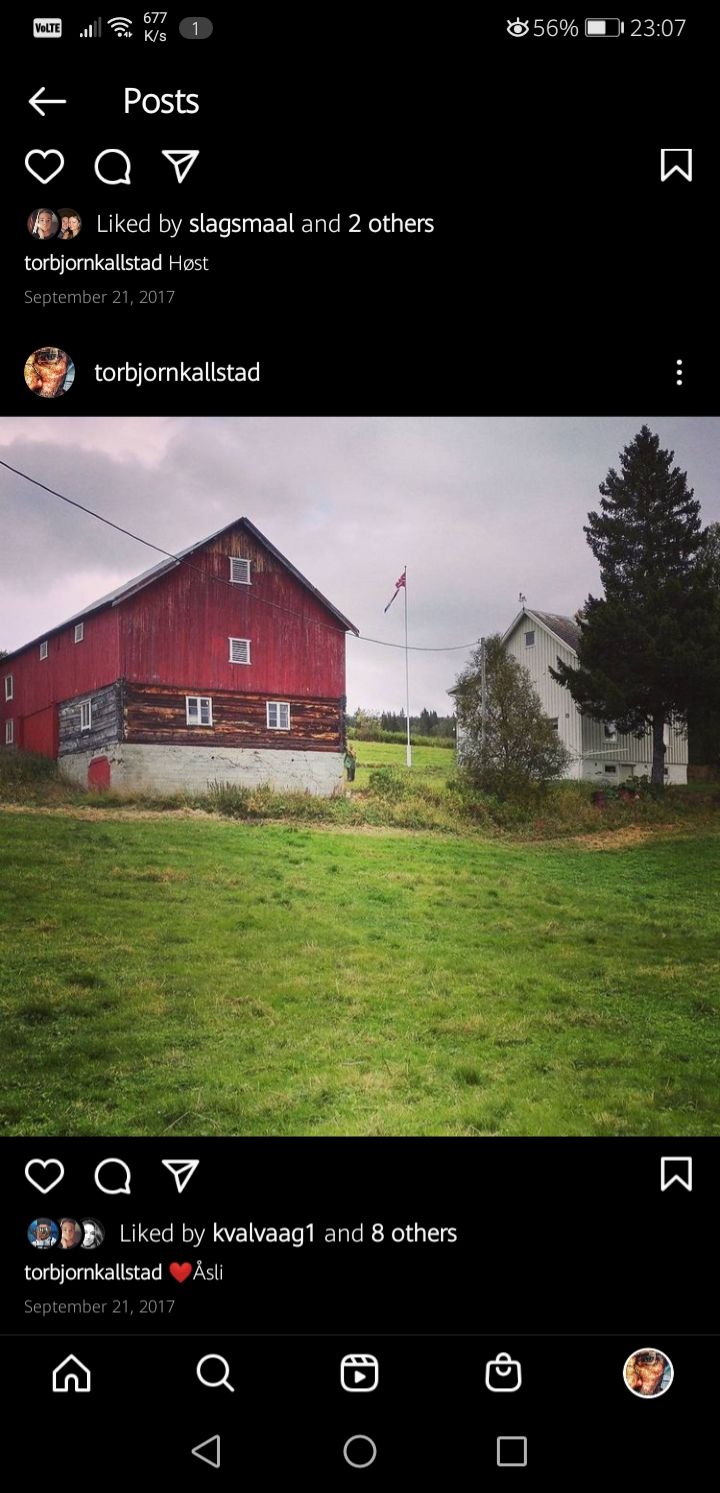View the 8 others who liked
Screen dimensions: 720x1493
[413, 1234]
